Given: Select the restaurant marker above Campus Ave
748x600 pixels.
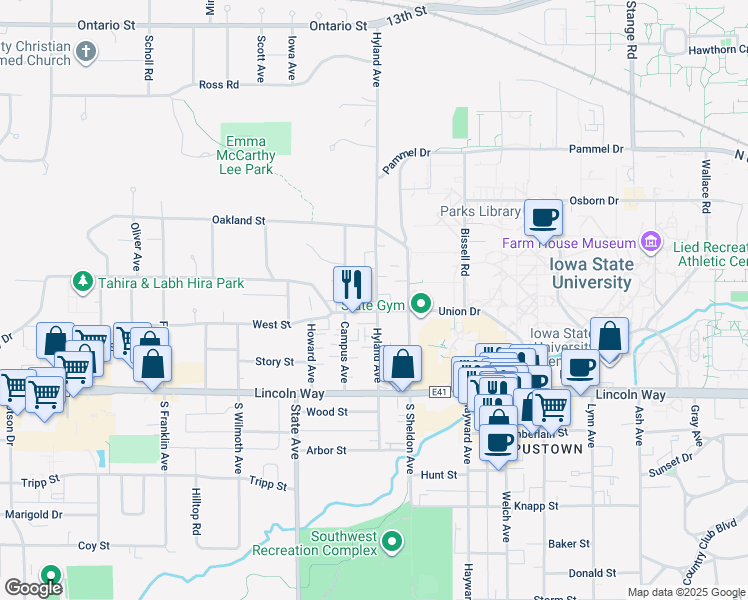Looking at the screenshot, I should tap(352, 286).
